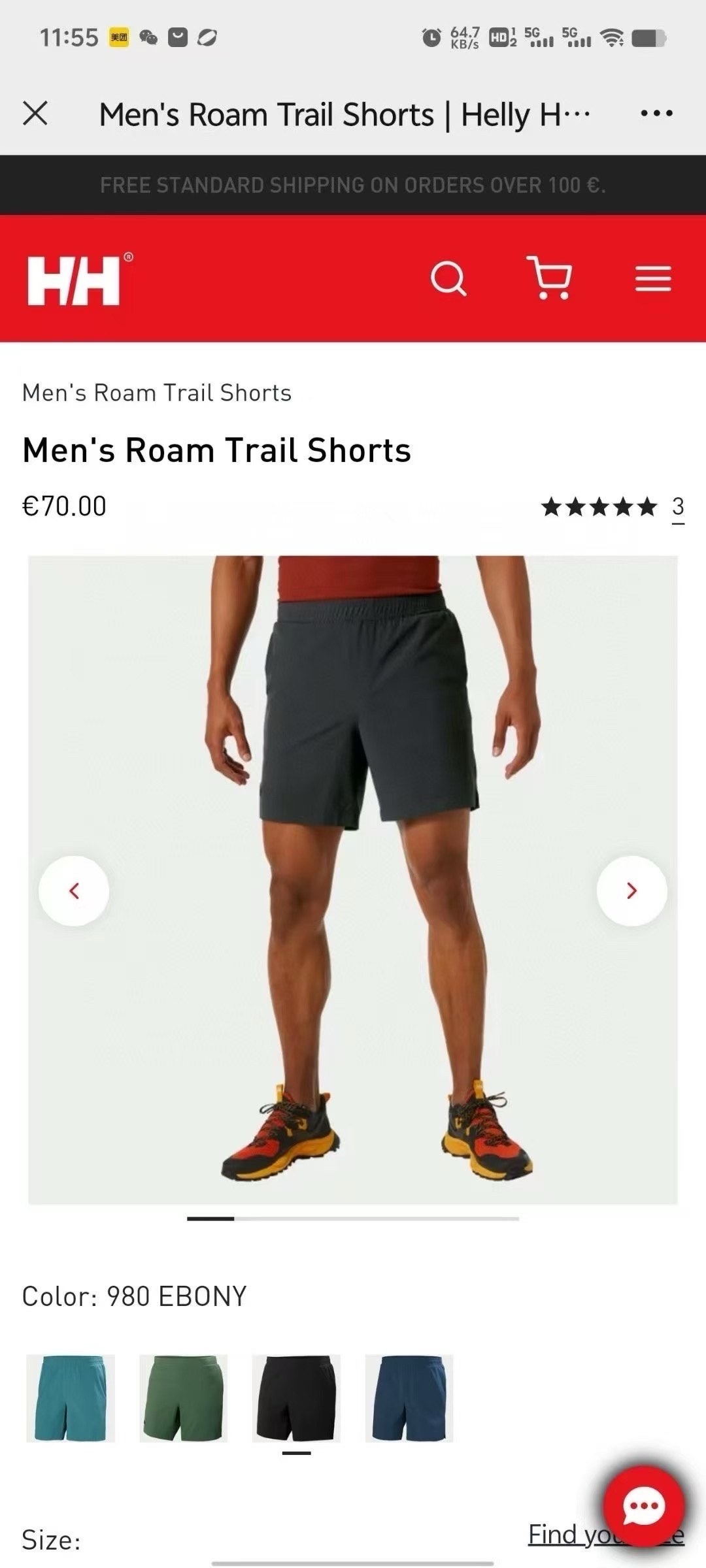Select the teal shorts color
Viewport: 706px width, 1568px height.
tap(71, 1398)
